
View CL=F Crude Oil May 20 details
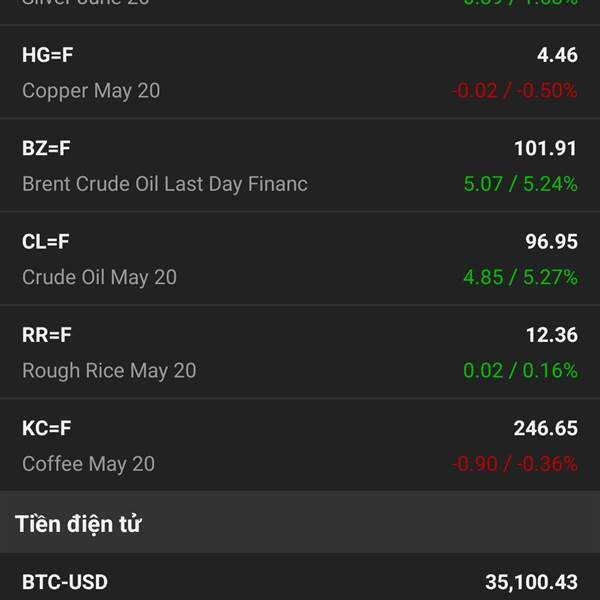pyautogui.click(x=300, y=258)
